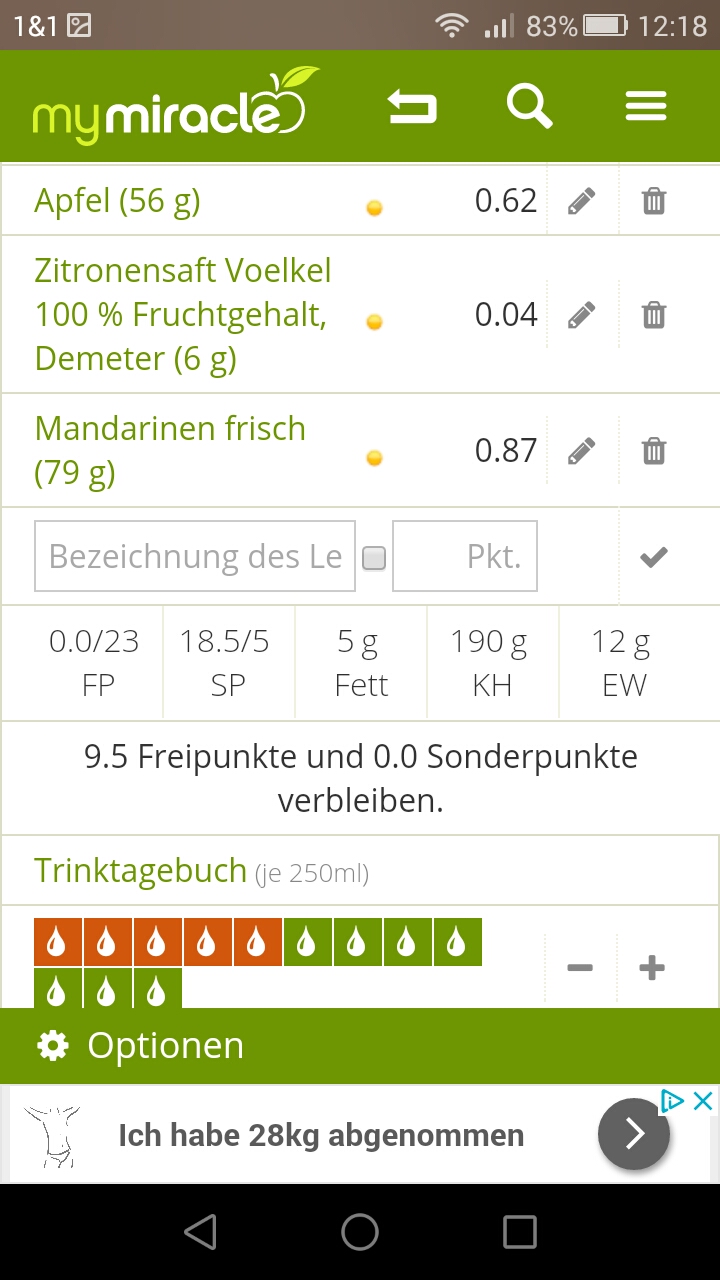Open the Apfel (56 g) food item
Screen dimensions: 720x1280
point(117,201)
